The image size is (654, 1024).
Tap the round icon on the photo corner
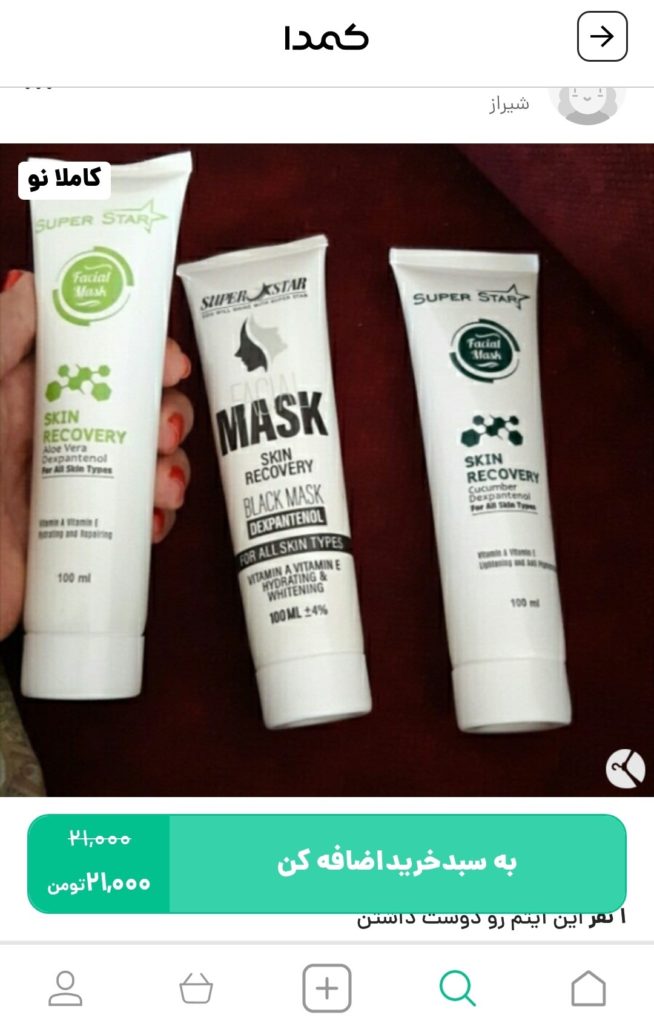click(625, 769)
